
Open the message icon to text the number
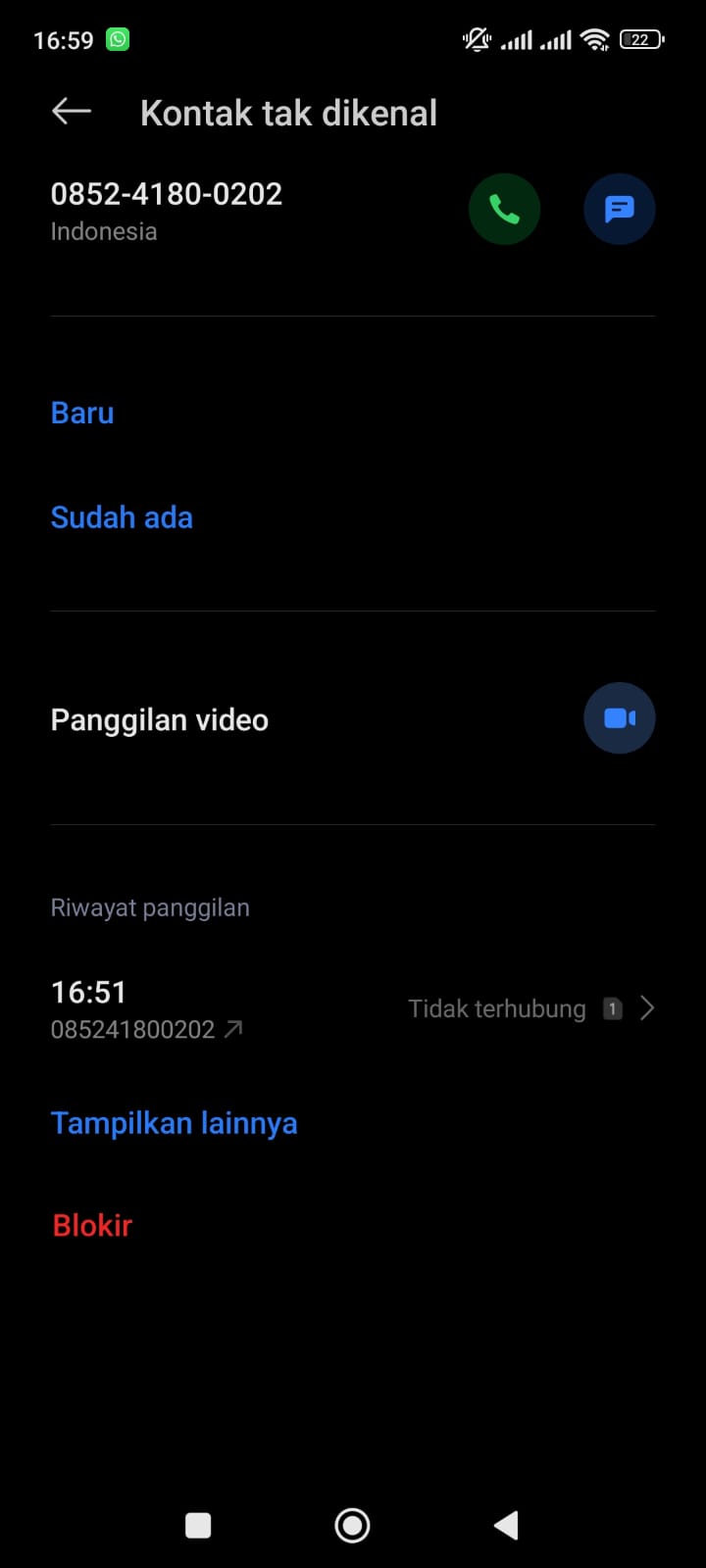point(619,209)
